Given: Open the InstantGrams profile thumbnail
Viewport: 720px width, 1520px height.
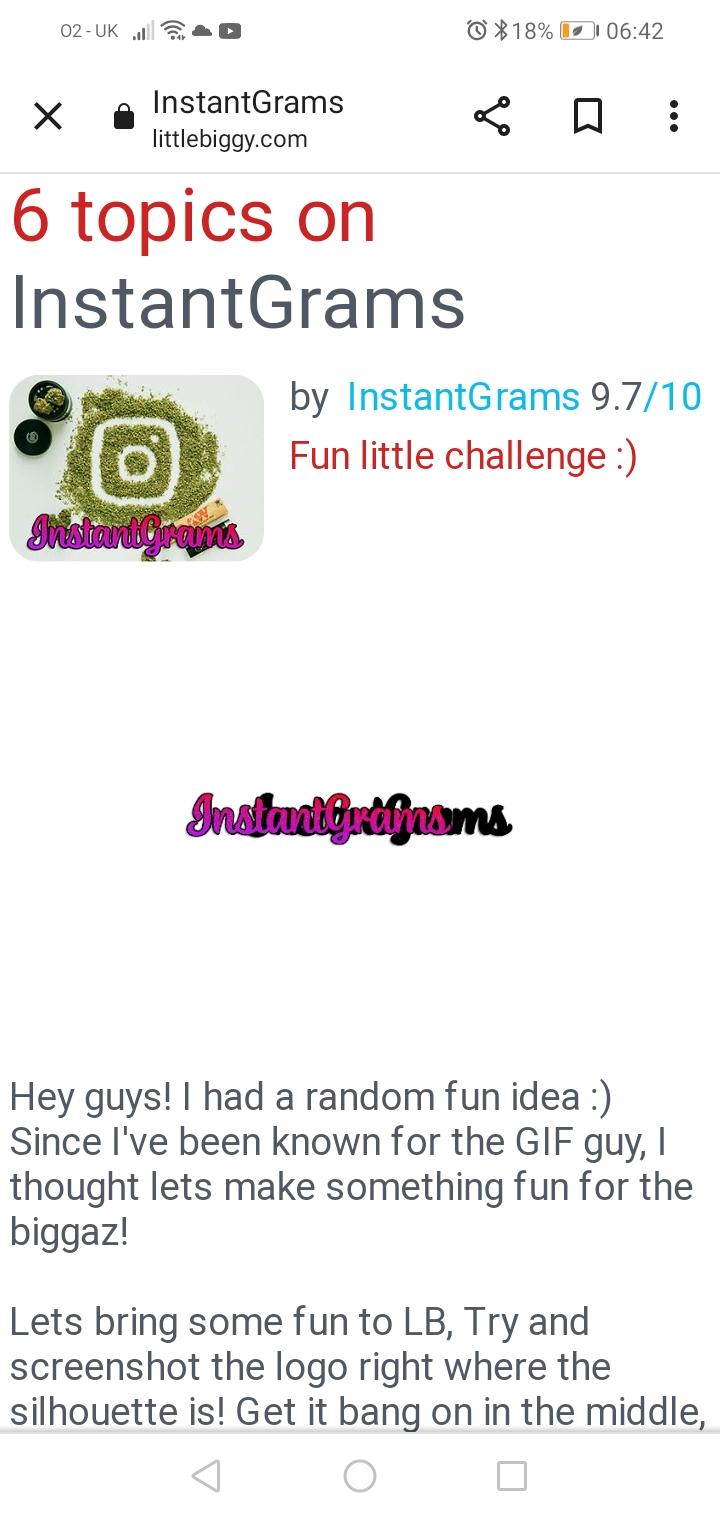Looking at the screenshot, I should 136,467.
